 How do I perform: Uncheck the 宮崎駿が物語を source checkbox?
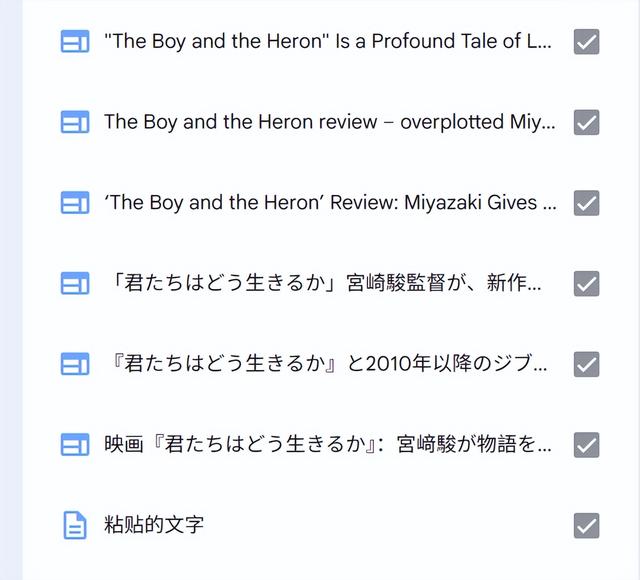[x=586, y=444]
